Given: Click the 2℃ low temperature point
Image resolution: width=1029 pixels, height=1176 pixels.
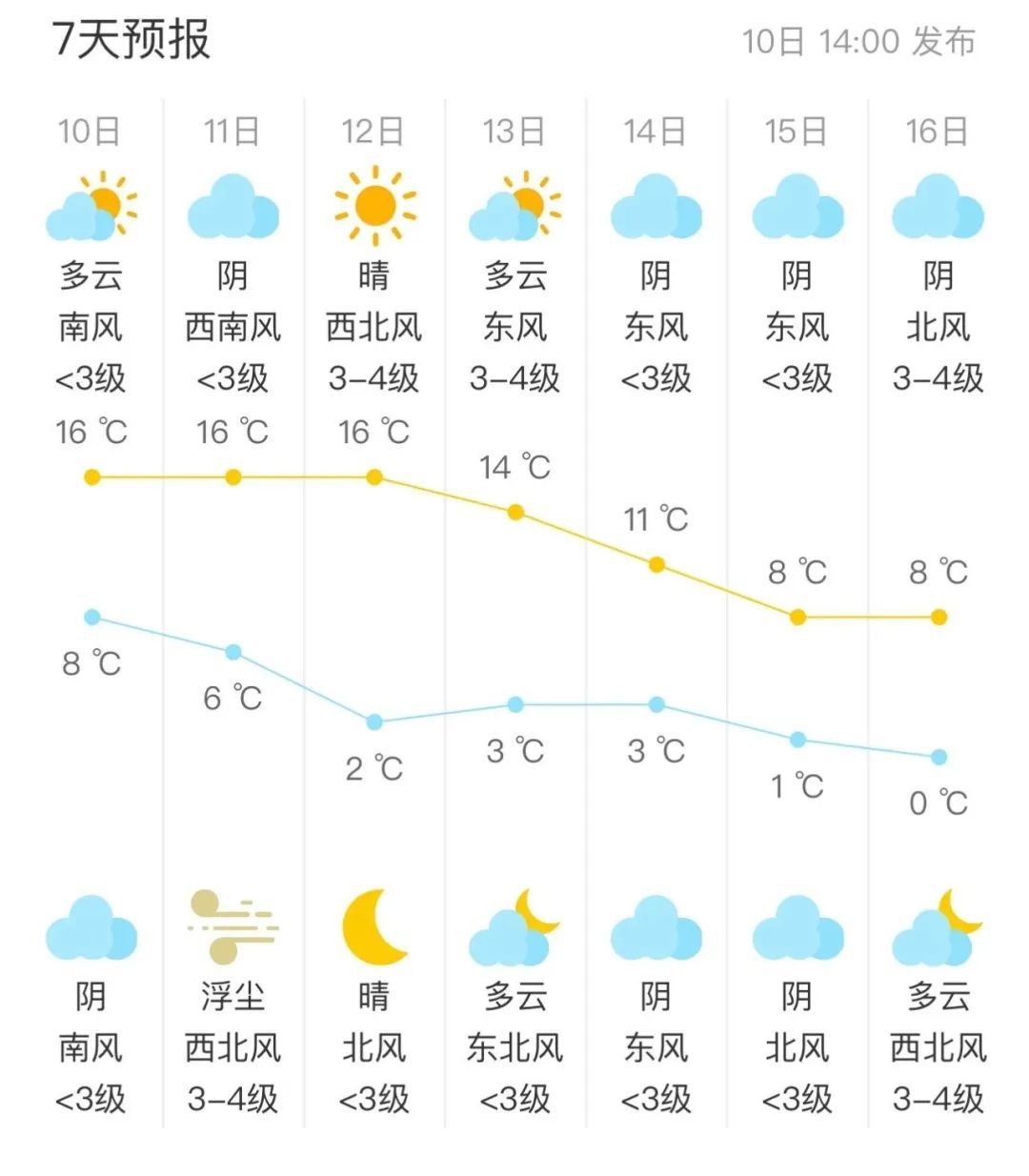Looking at the screenshot, I should point(375,720).
